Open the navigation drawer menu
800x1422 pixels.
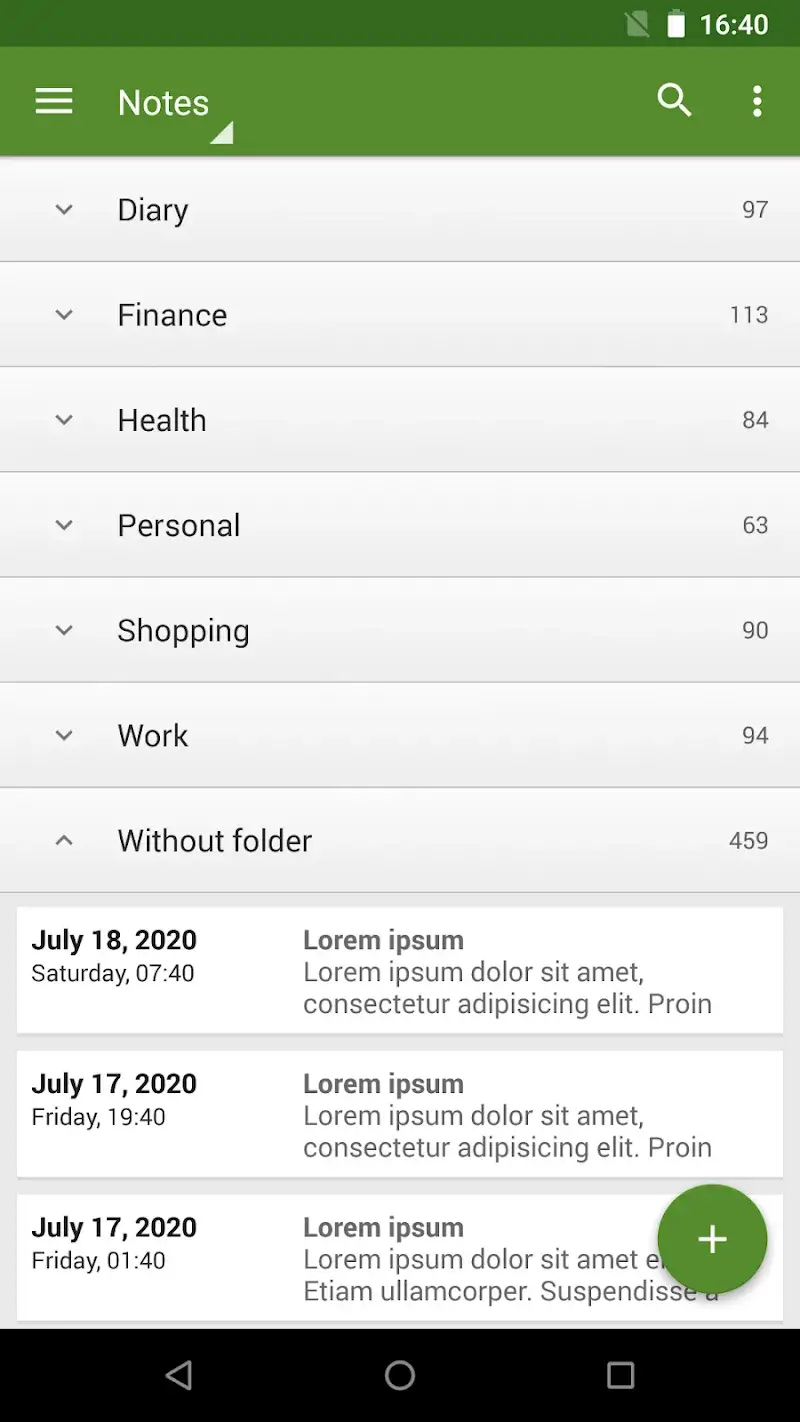tap(53, 101)
